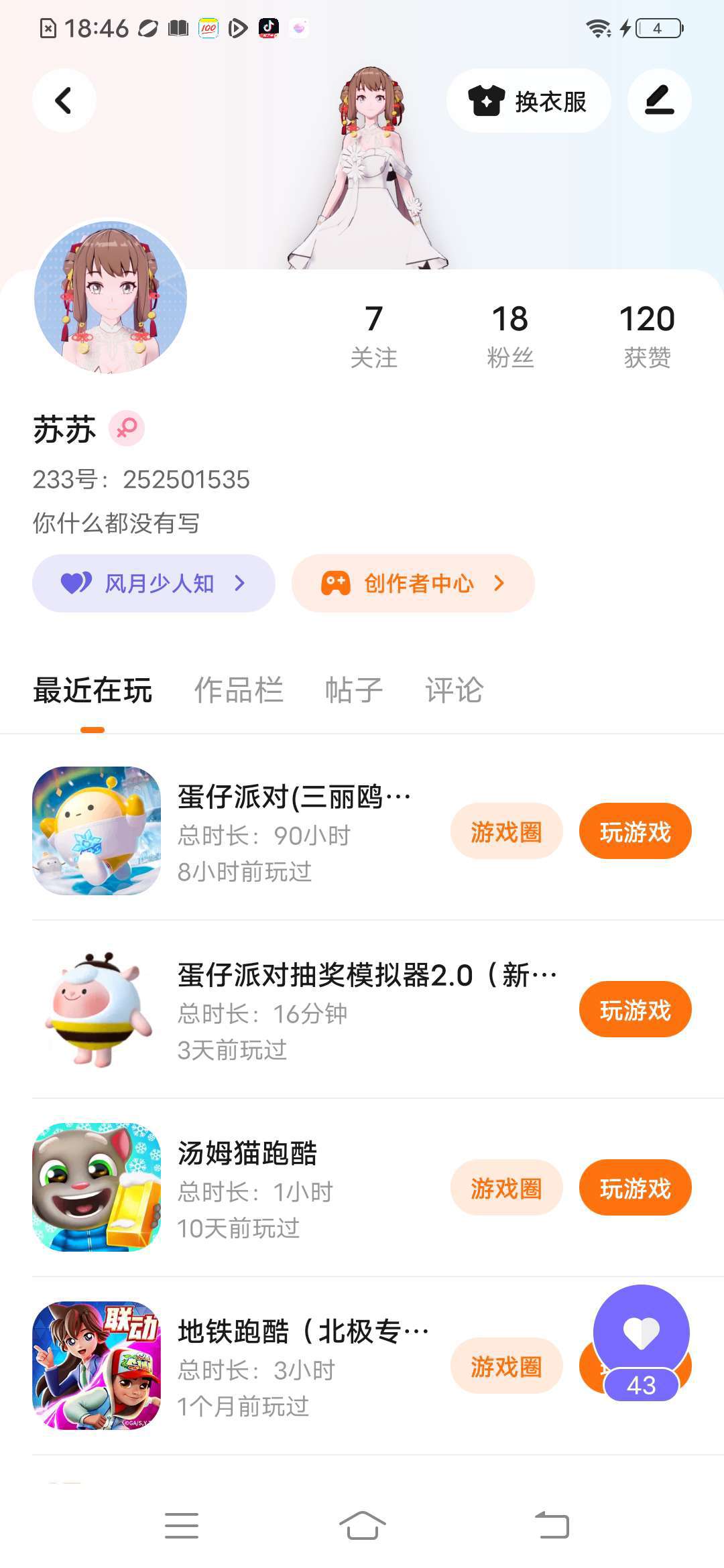Image resolution: width=724 pixels, height=1568 pixels.
Task: Tap the floating purple heart button
Action: [642, 1333]
